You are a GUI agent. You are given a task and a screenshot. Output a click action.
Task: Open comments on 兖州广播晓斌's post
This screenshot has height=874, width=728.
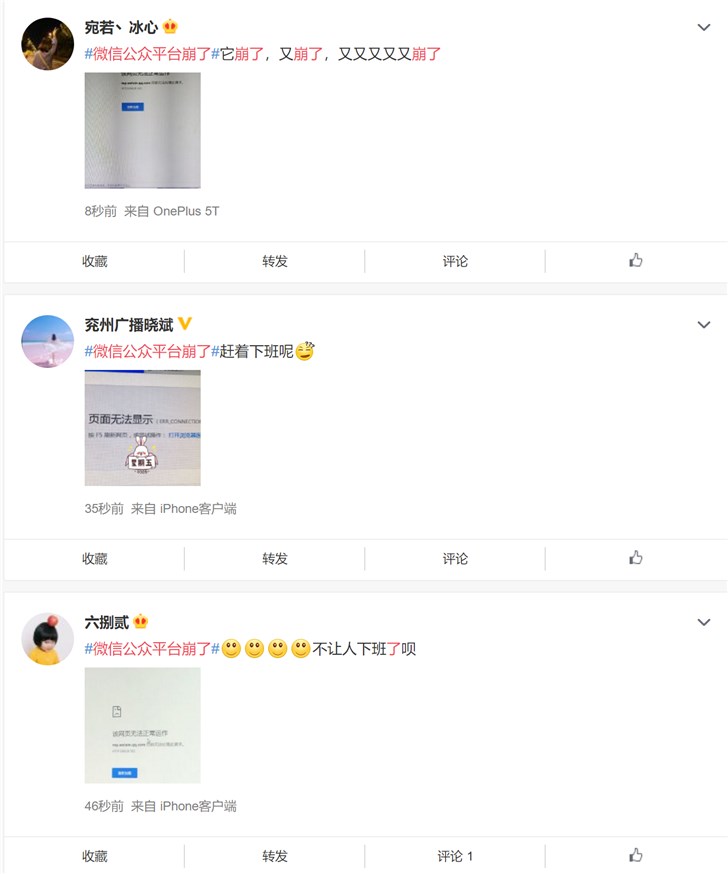point(455,559)
